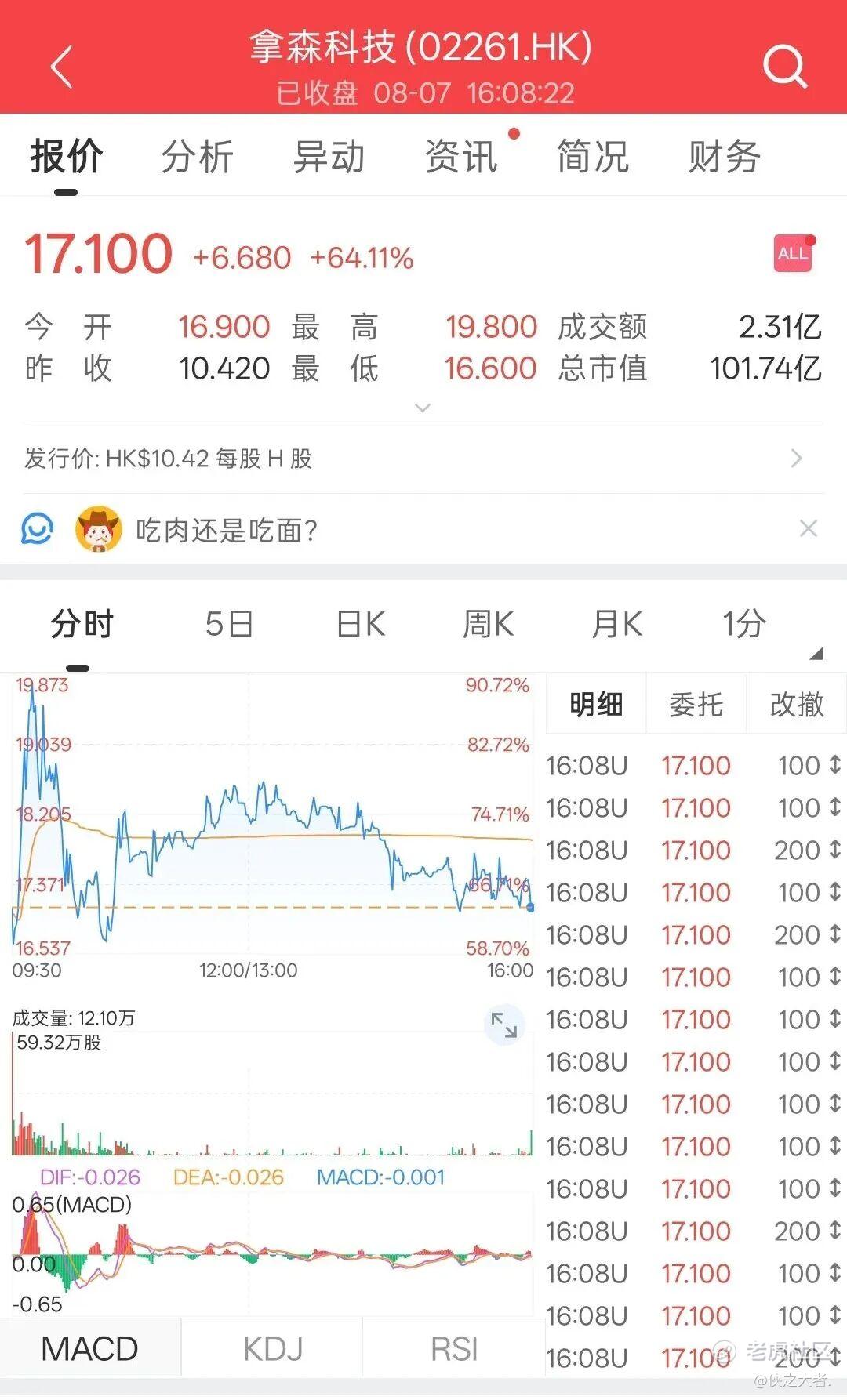Screen dimensions: 847x1400
Task: Select the 资讯 tab
Action: click(x=461, y=157)
